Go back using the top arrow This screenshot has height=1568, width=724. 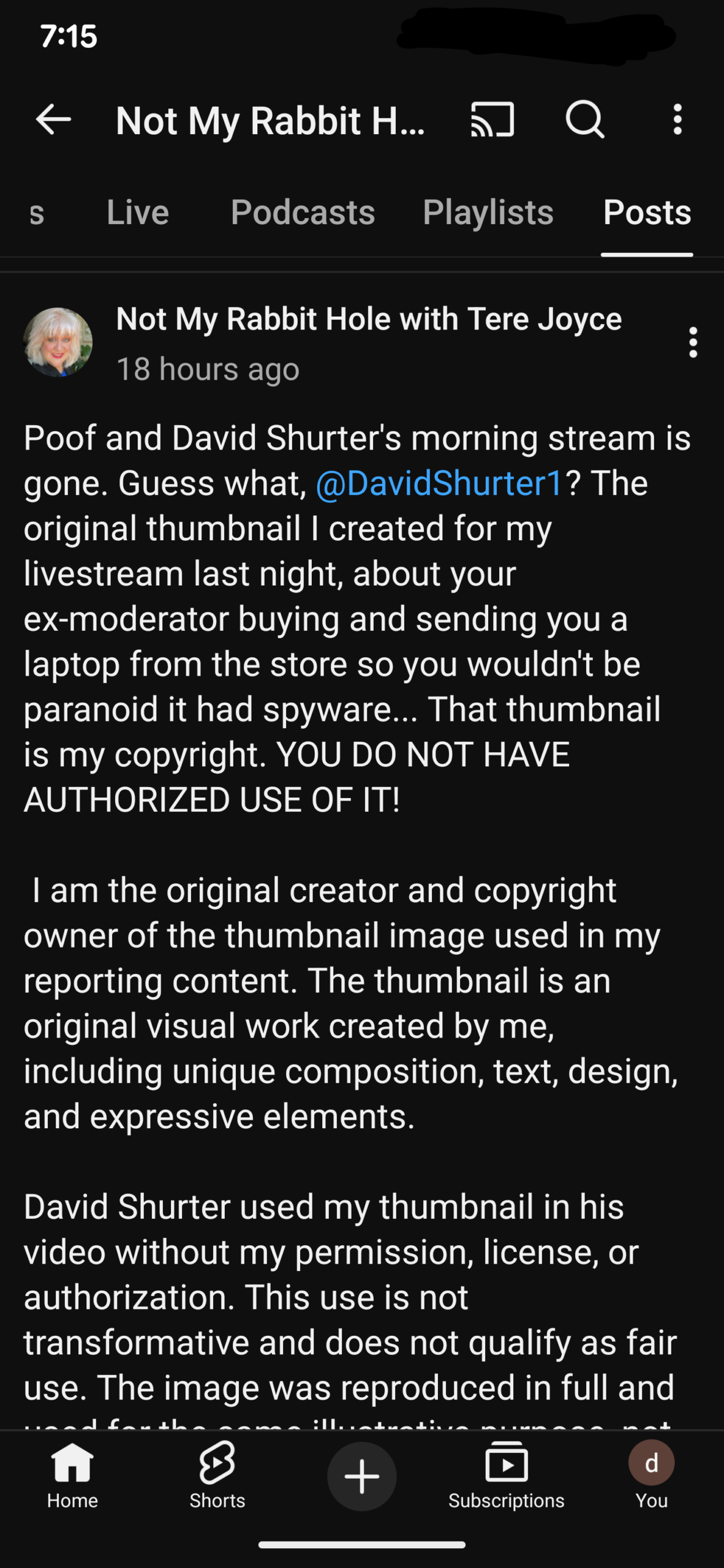pos(53,119)
